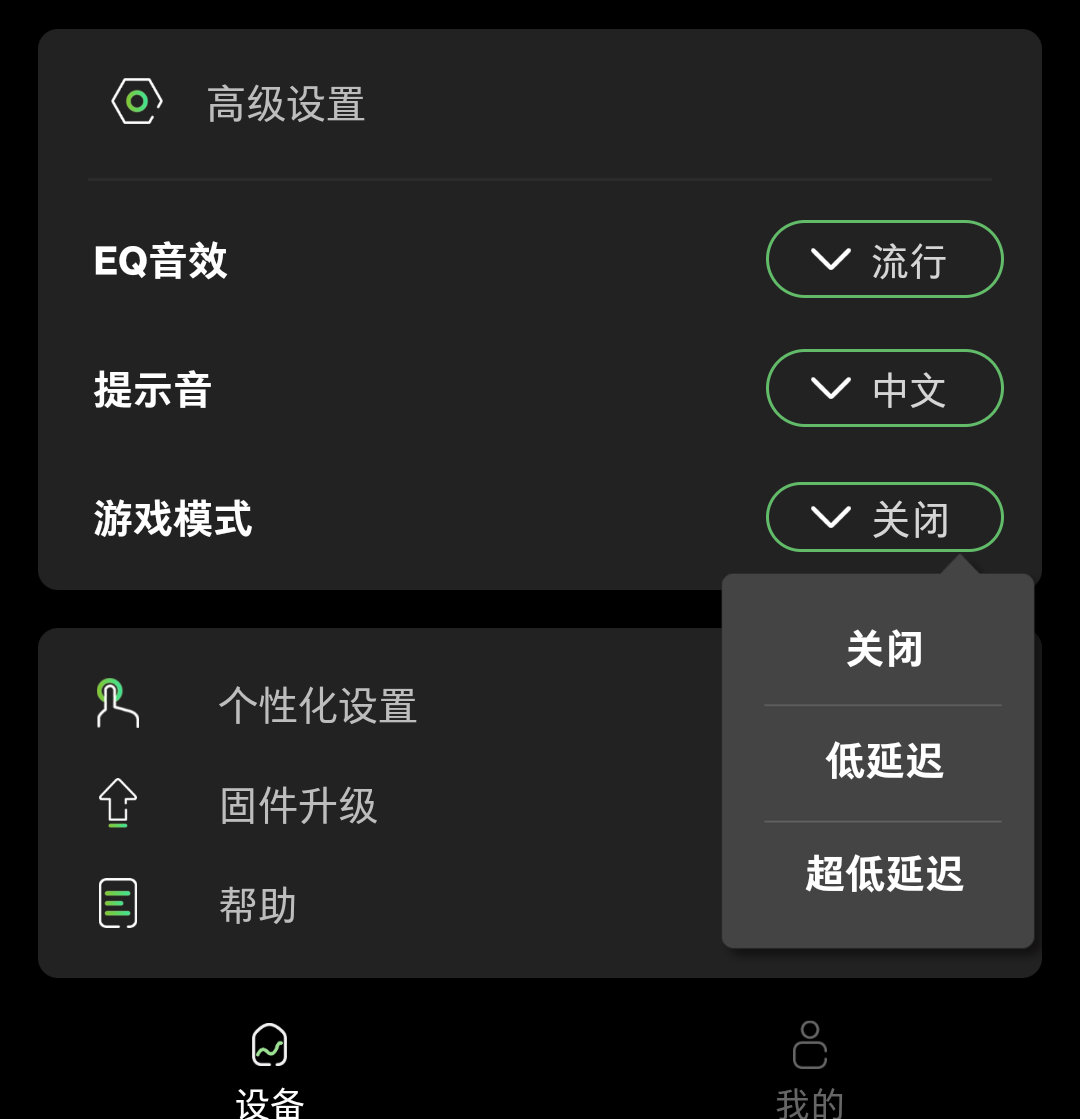Collapse the 游戏模式 dropdown showing 关闭
The image size is (1080, 1119).
pyautogui.click(x=884, y=517)
